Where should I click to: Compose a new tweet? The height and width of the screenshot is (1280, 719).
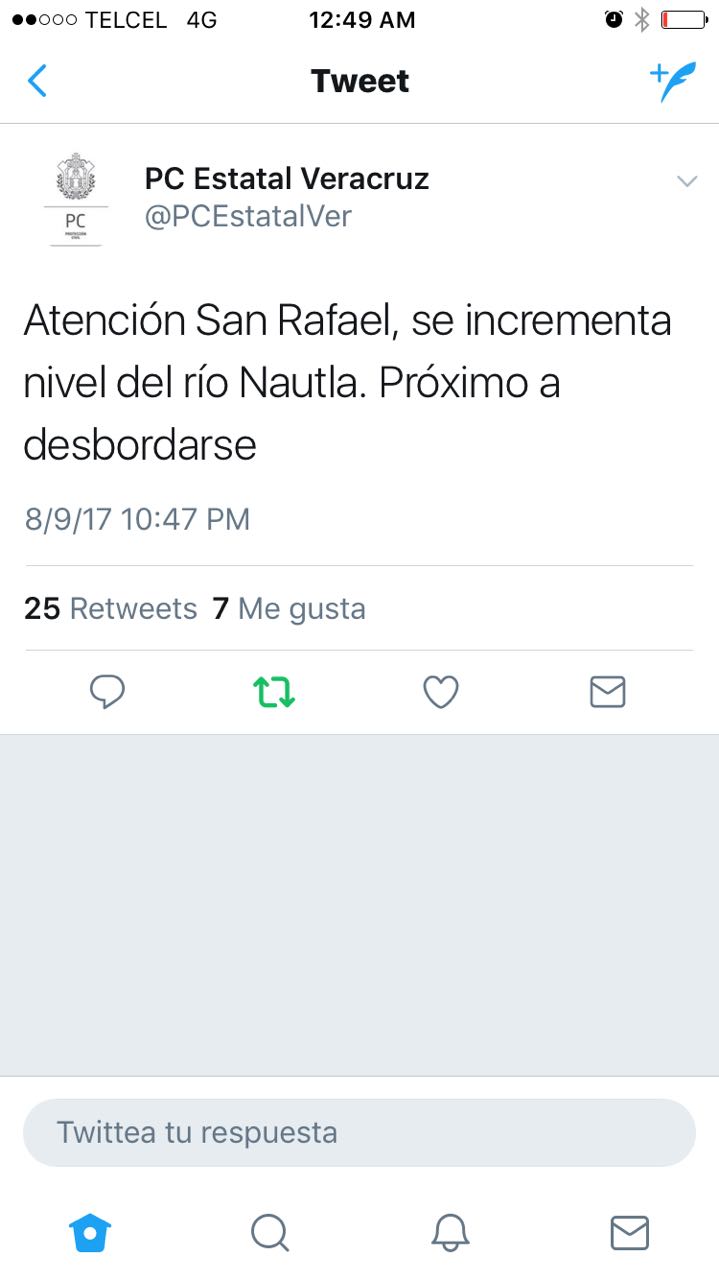[x=672, y=81]
